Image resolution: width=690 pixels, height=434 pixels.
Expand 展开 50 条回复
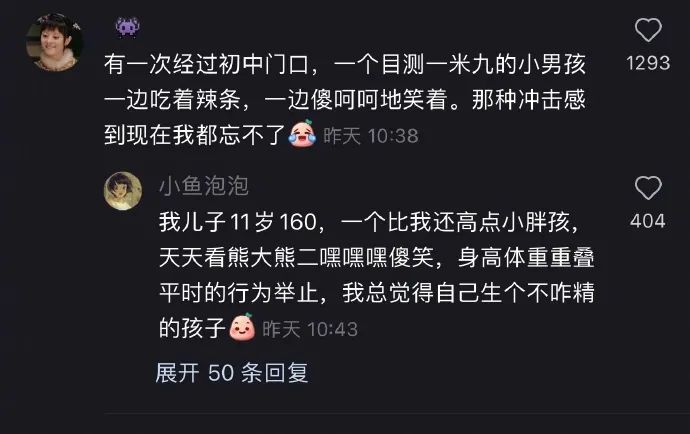[x=232, y=373]
